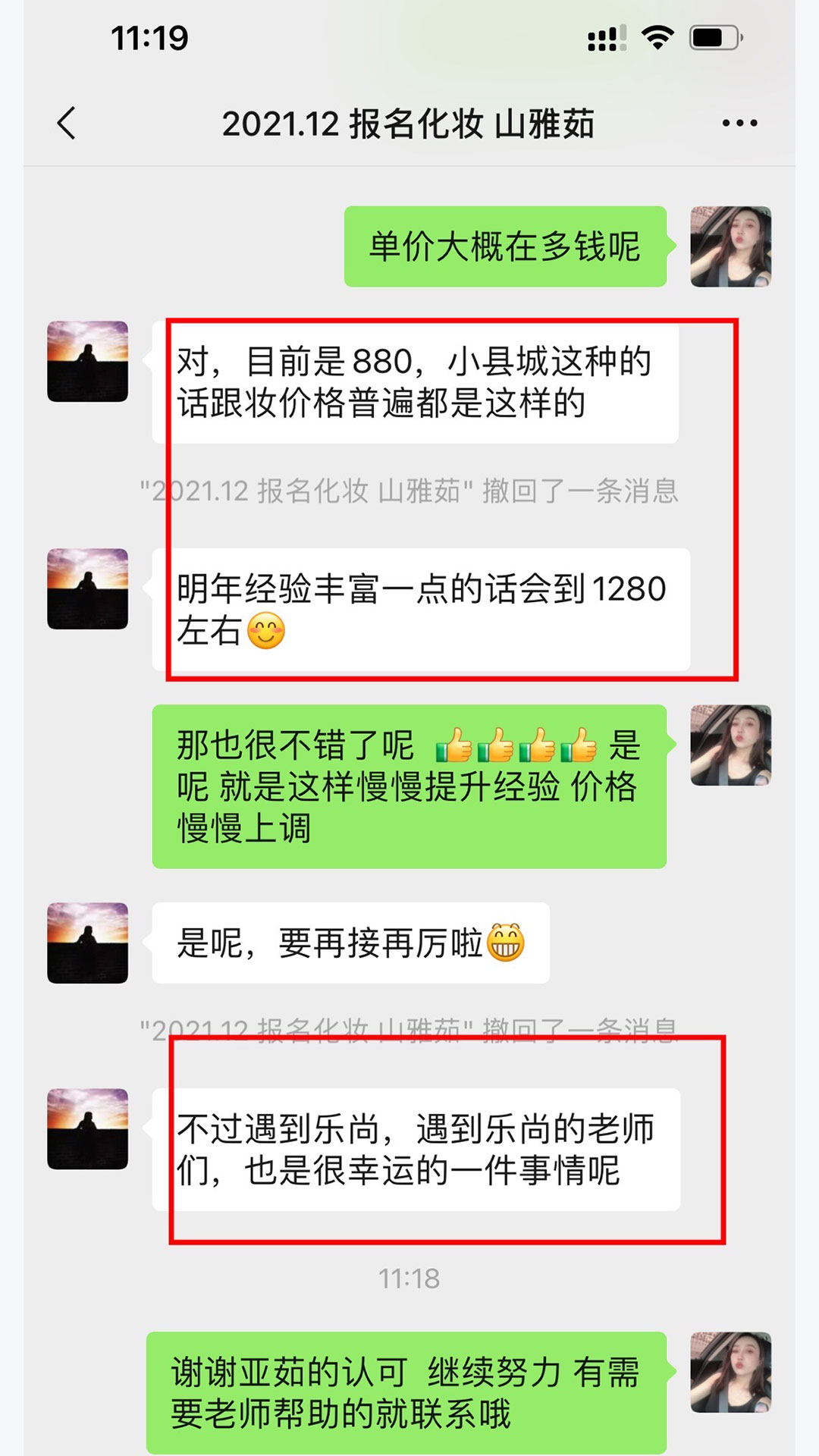Go back to the chat list

tap(67, 123)
